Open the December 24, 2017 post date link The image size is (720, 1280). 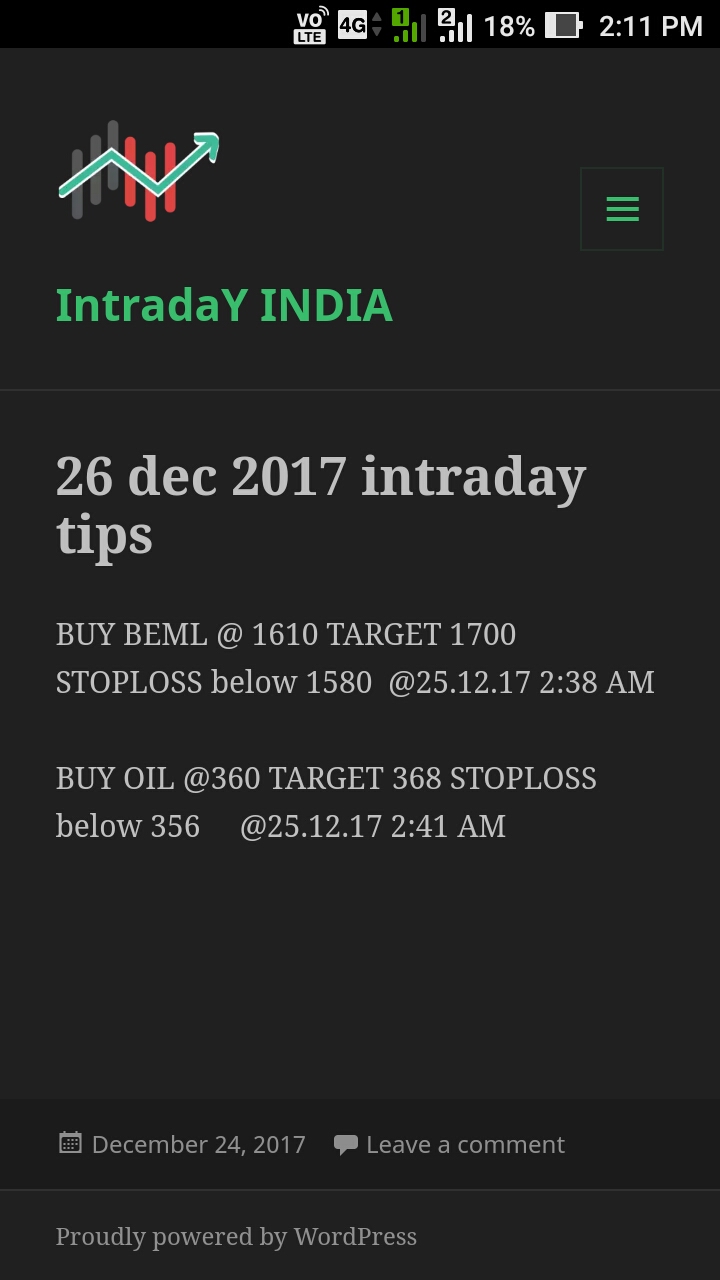tap(198, 1144)
